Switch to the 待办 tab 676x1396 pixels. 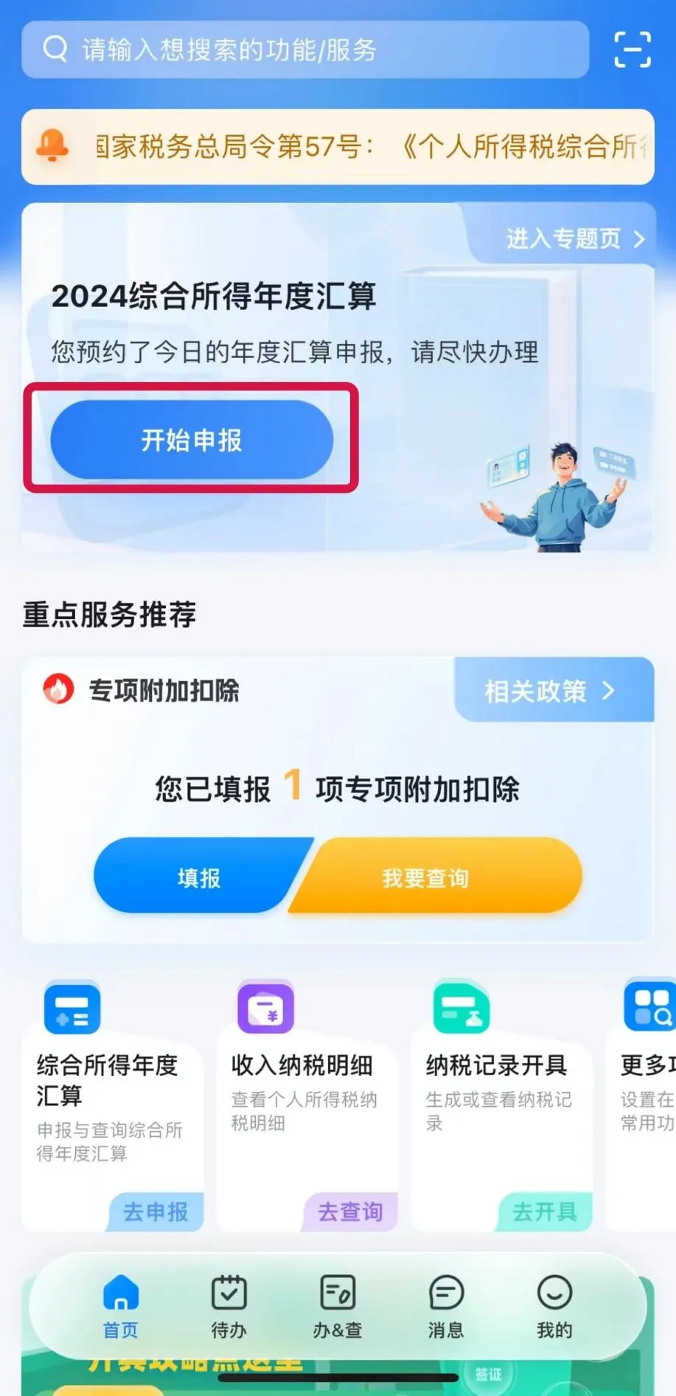point(228,1307)
